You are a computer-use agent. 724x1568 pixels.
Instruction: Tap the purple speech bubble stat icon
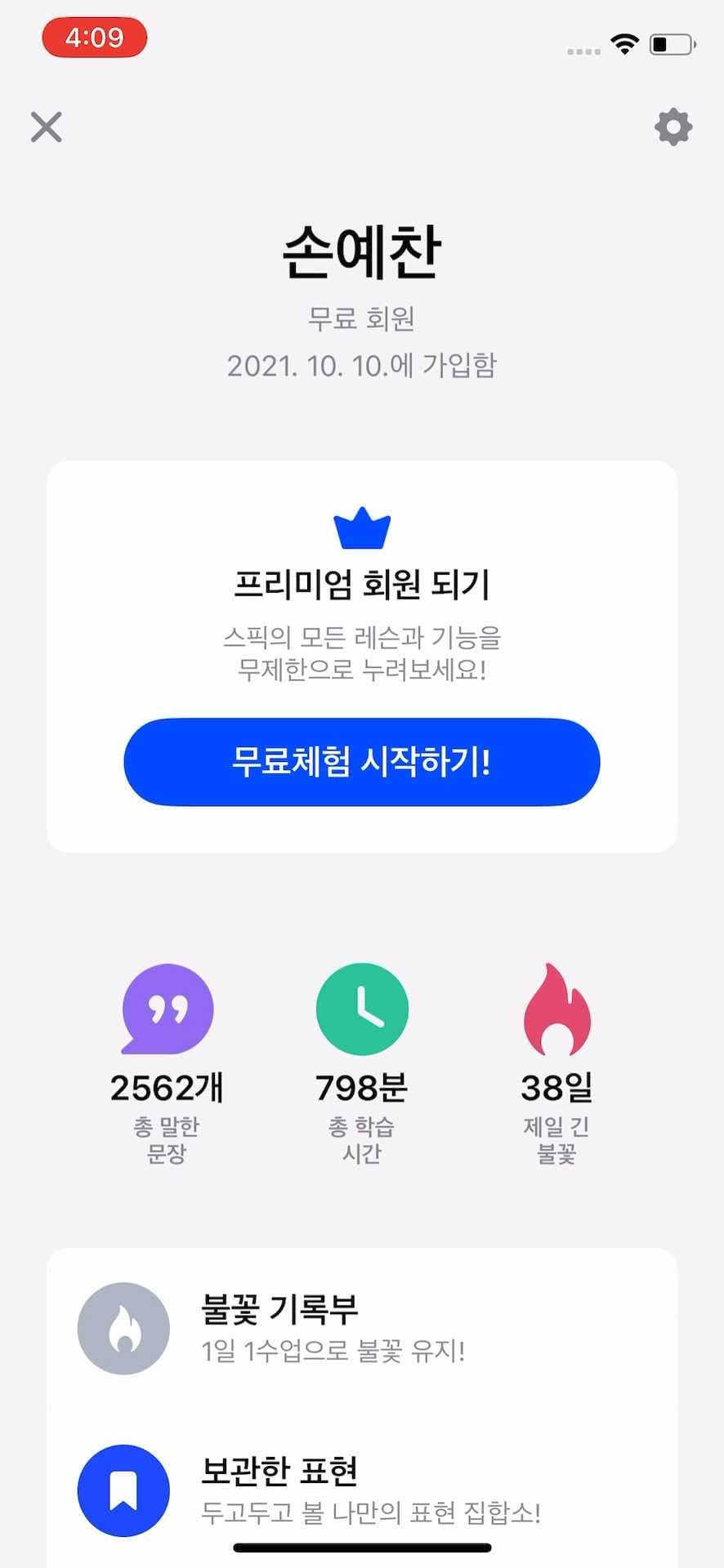[x=166, y=1009]
